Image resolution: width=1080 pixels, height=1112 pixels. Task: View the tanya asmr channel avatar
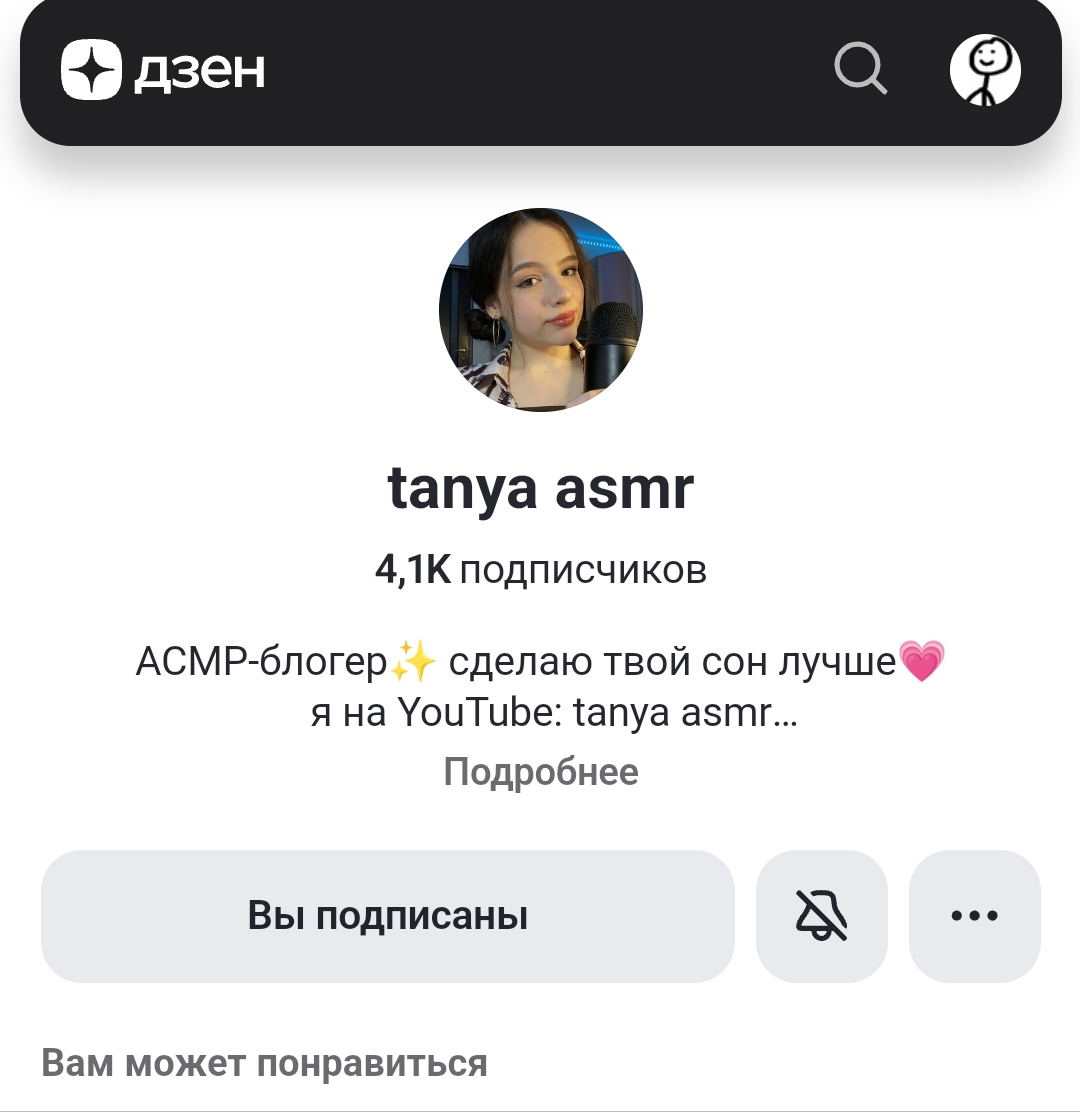[541, 310]
